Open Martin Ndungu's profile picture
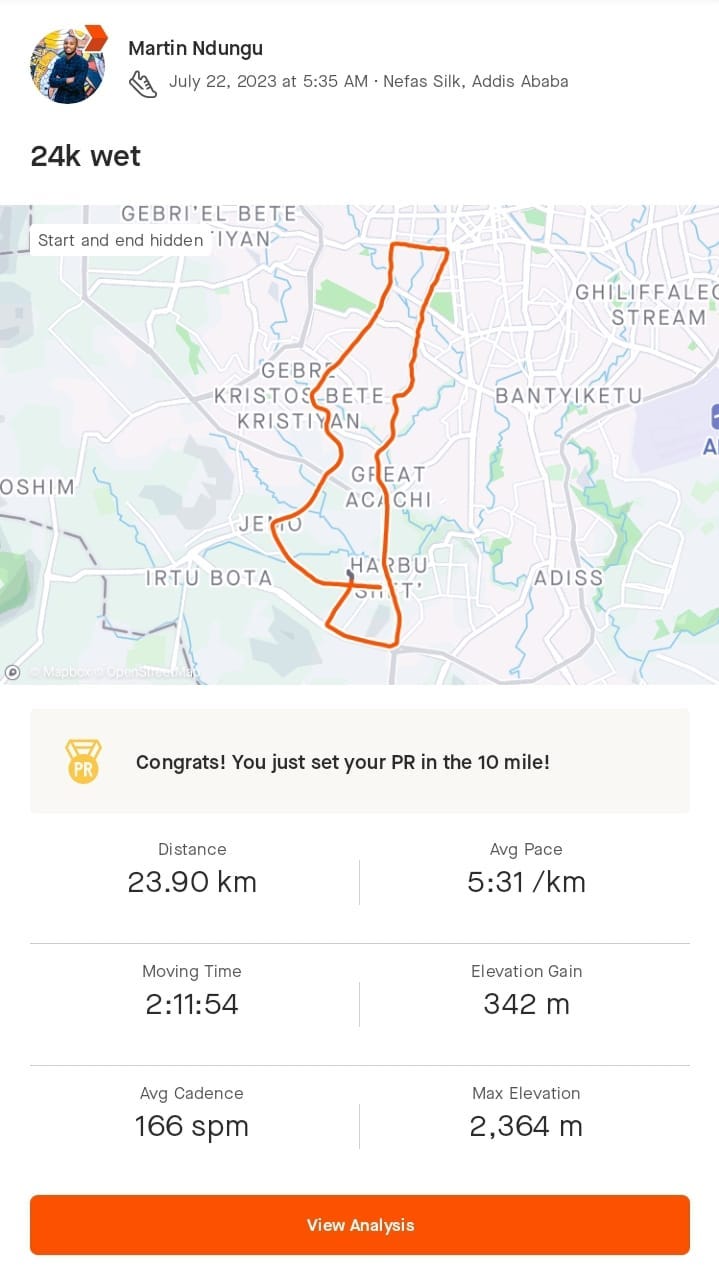719x1277 pixels. pos(67,65)
